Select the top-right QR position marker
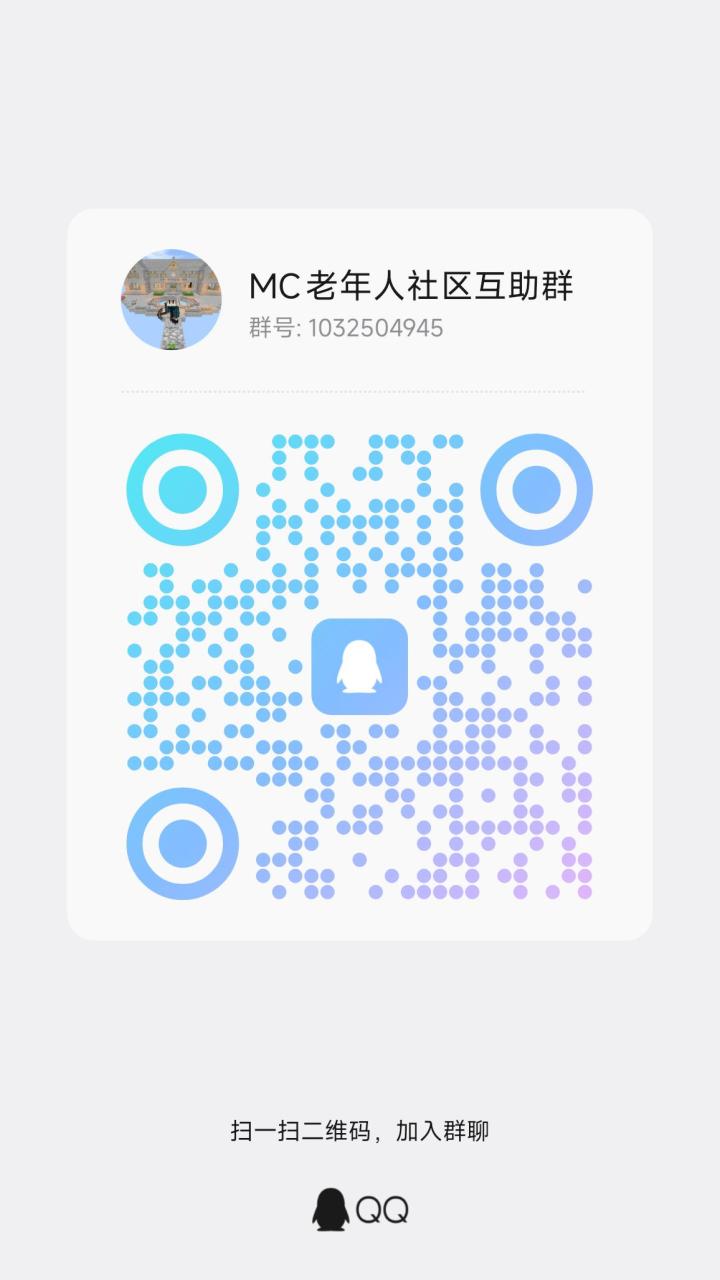This screenshot has height=1280, width=720. 538,490
